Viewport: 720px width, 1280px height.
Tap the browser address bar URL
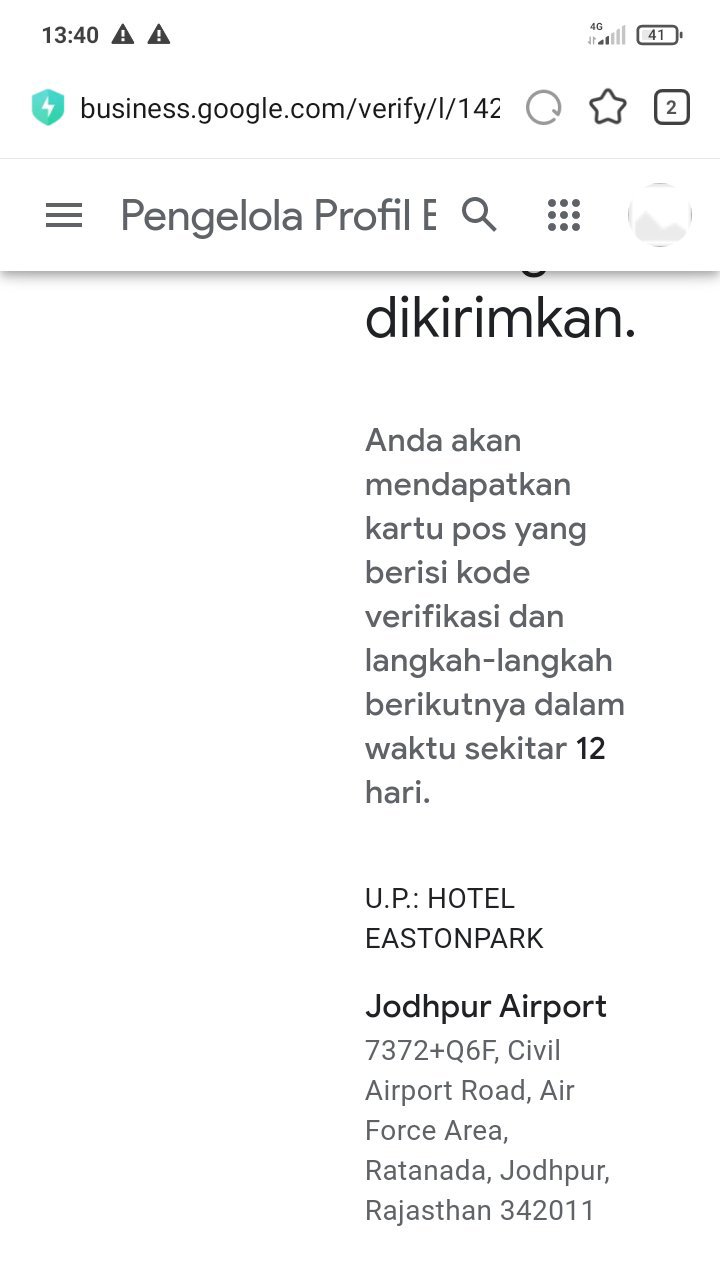[x=289, y=108]
